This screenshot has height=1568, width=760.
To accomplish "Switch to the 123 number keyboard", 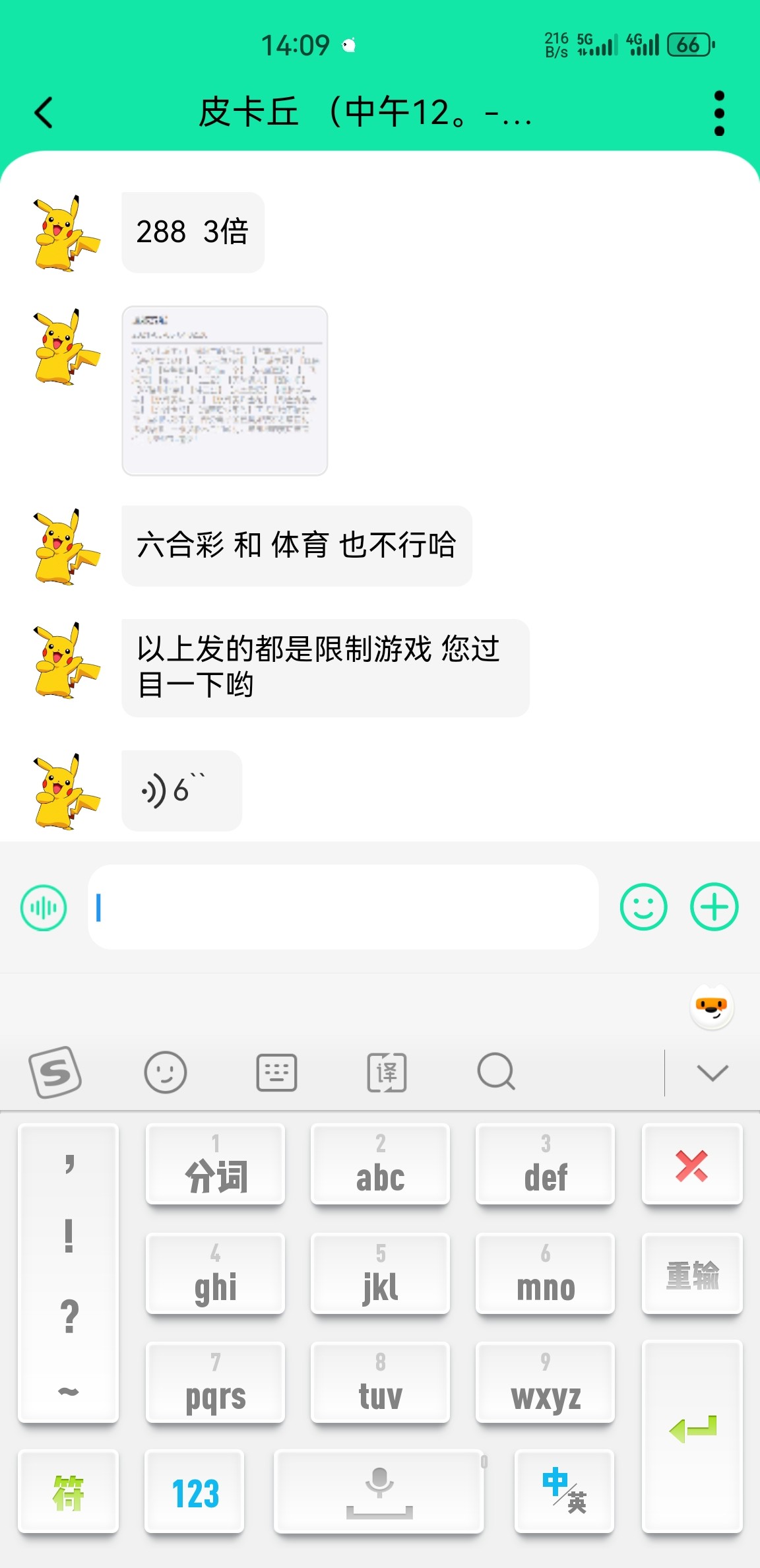I will click(195, 1493).
